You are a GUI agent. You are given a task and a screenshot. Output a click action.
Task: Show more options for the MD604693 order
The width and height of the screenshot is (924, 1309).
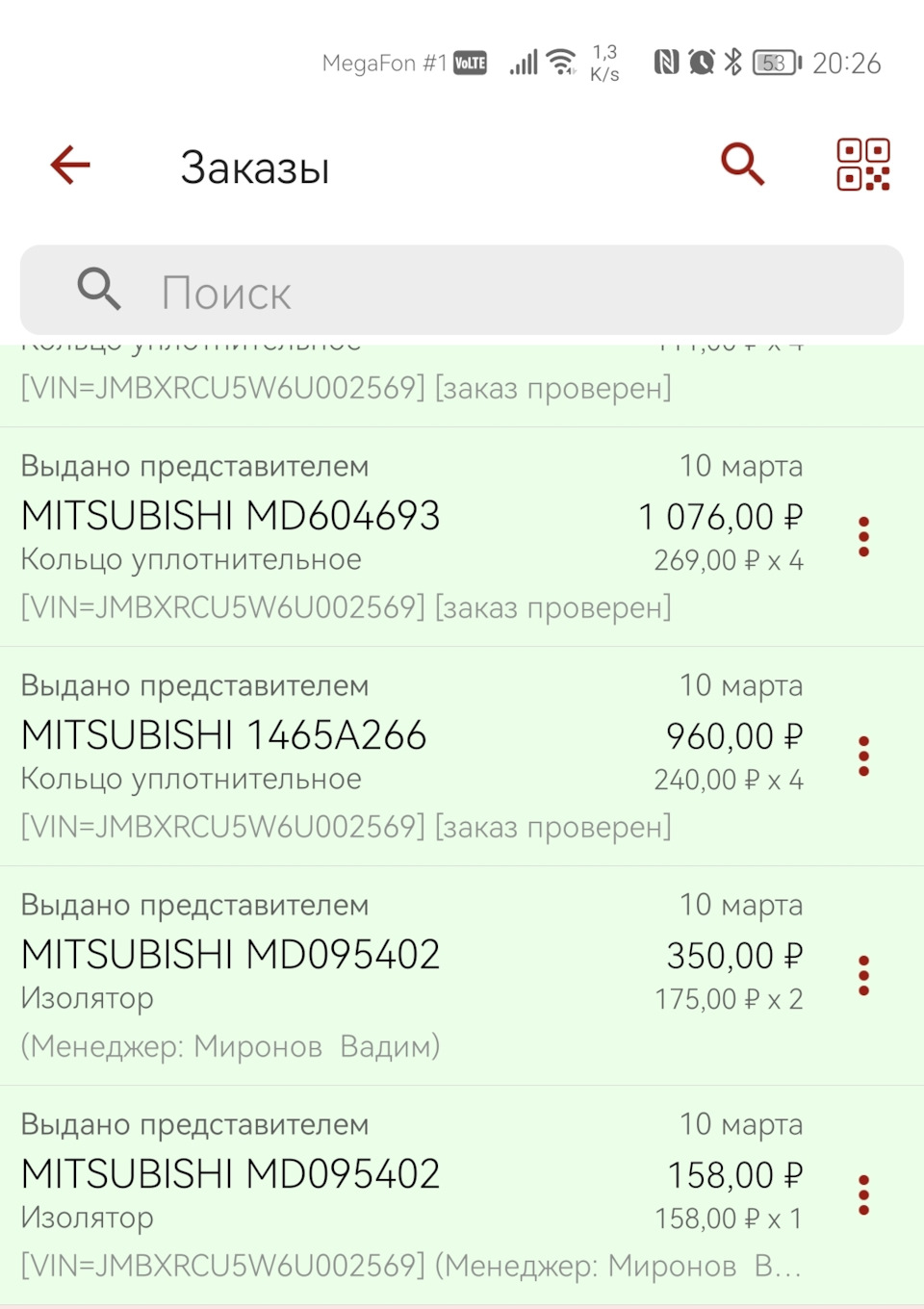(863, 537)
